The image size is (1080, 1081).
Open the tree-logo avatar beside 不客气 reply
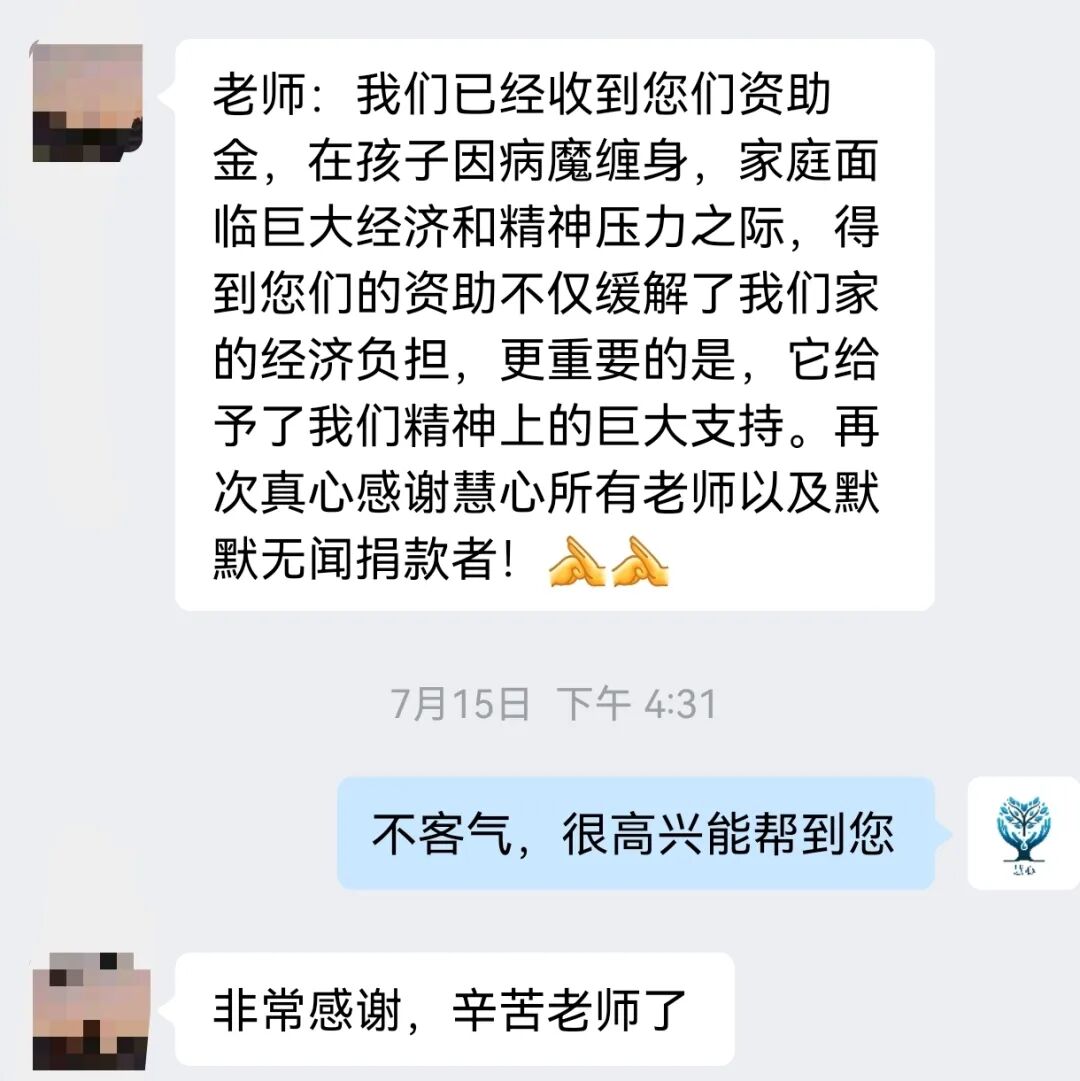1022,833
